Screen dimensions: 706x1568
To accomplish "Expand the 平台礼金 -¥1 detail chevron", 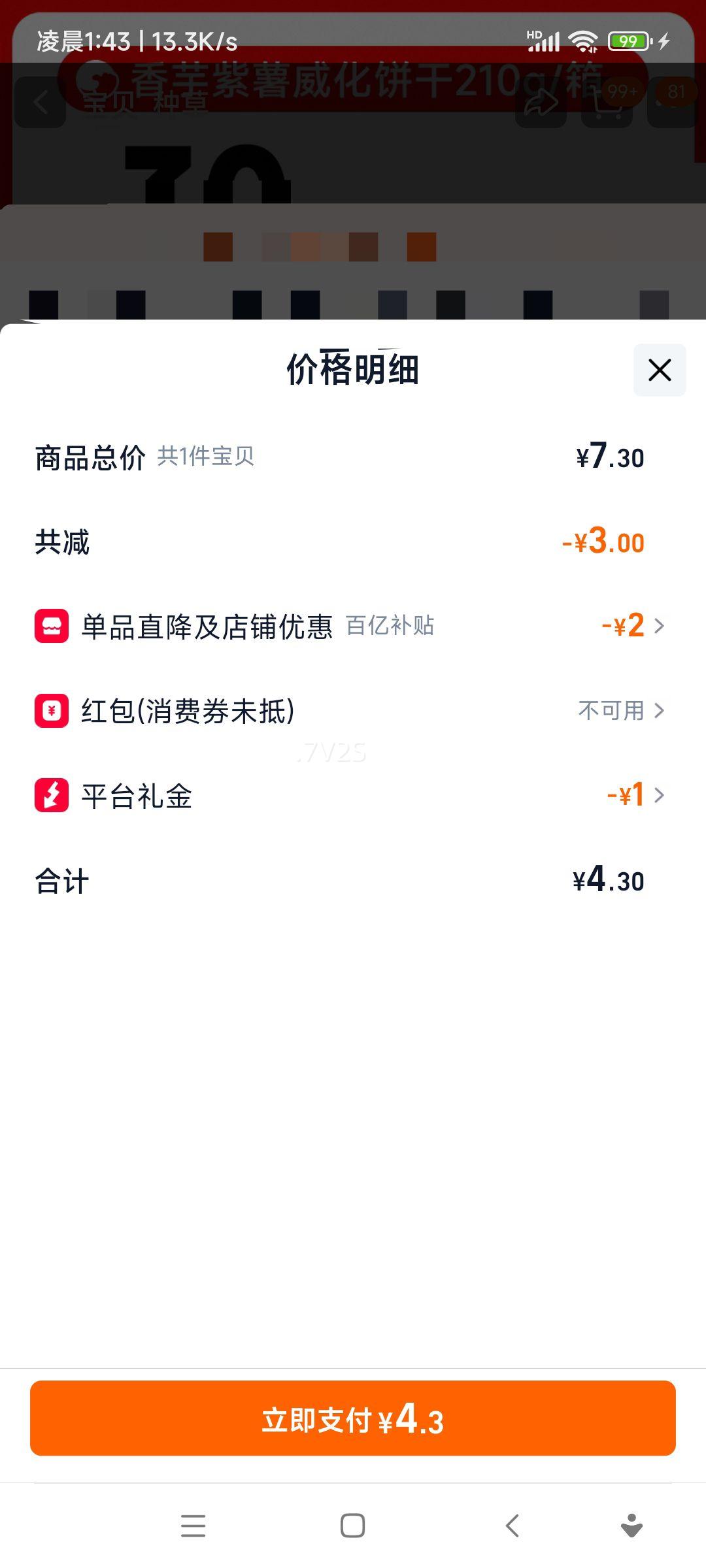I will [x=660, y=795].
